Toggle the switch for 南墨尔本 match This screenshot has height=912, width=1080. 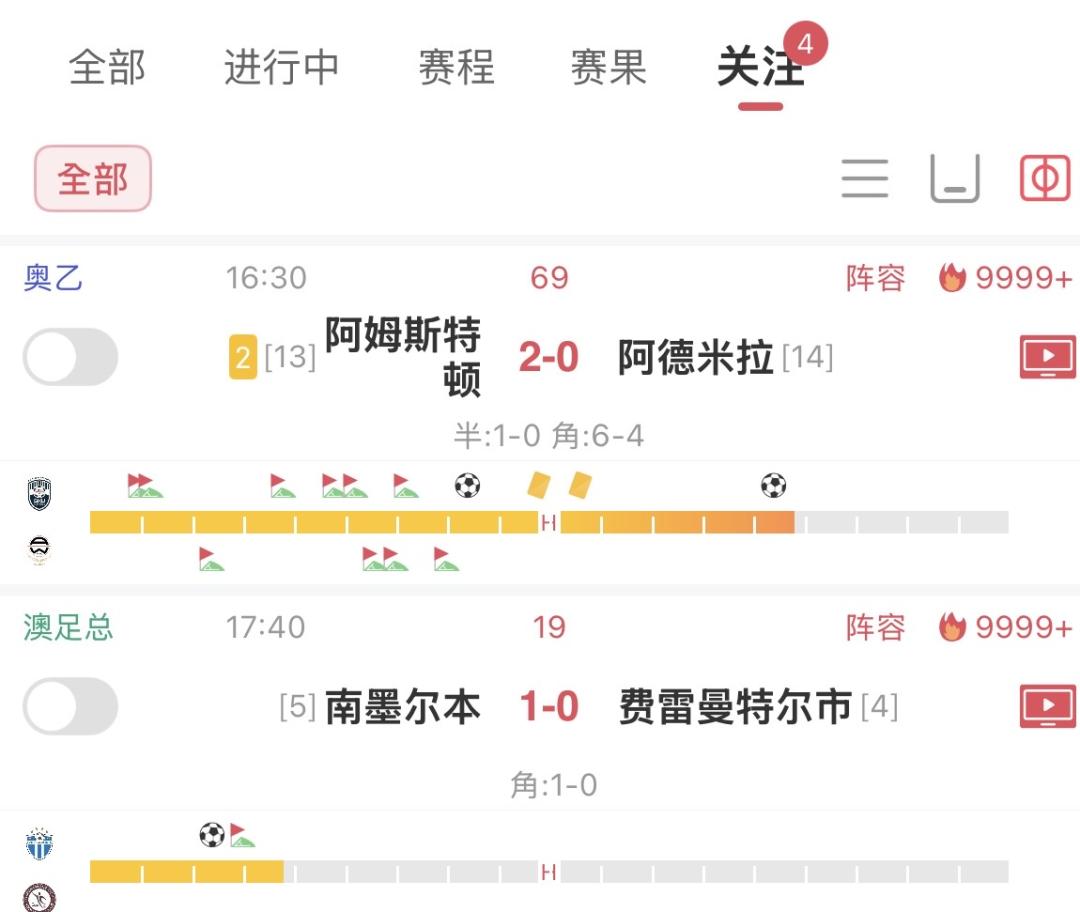pos(70,706)
